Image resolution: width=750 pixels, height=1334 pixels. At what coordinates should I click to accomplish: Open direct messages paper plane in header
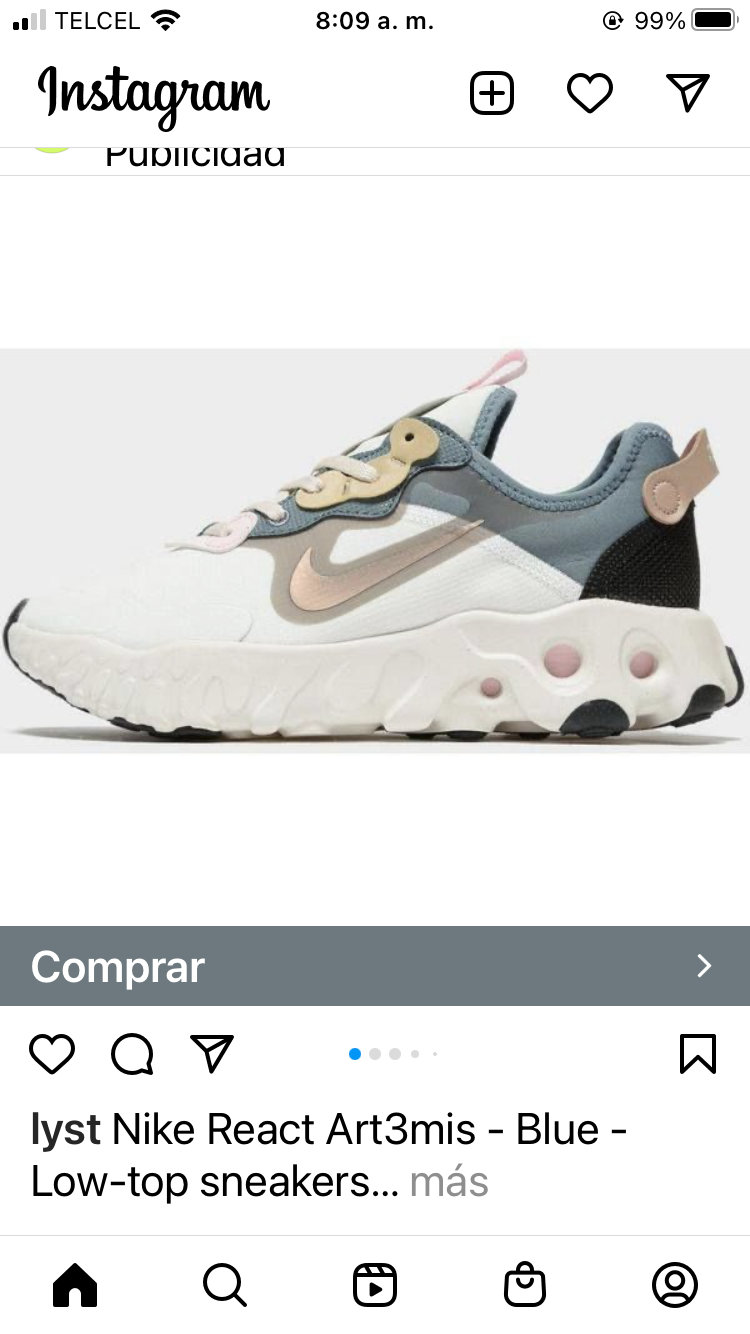tap(687, 93)
